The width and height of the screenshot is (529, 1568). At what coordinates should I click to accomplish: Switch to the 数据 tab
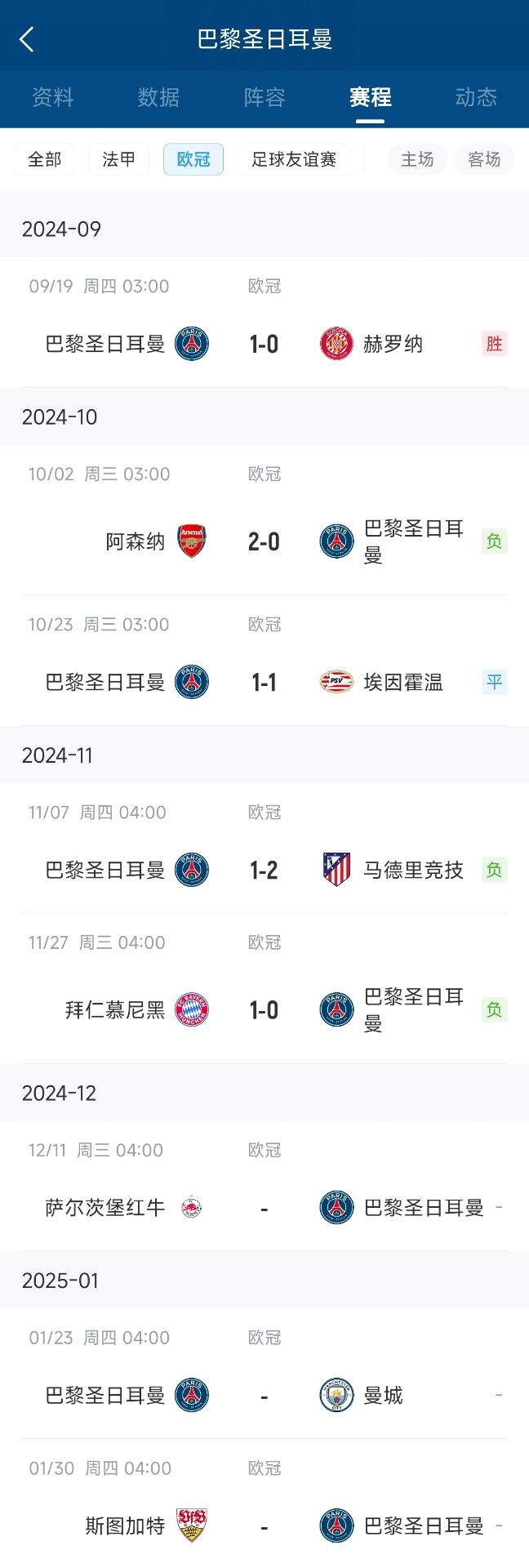158,98
